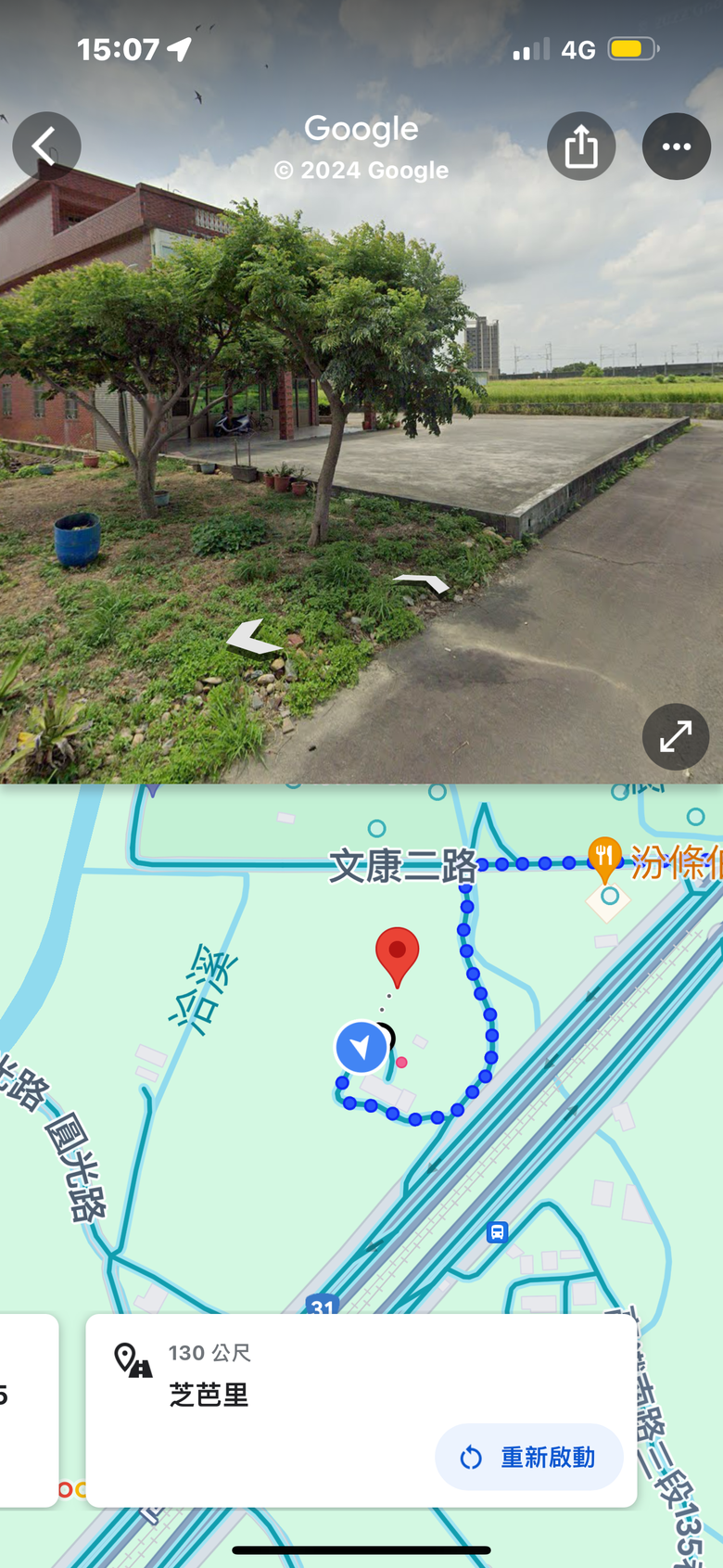Open the orange restaurant marker on map

pos(604,858)
